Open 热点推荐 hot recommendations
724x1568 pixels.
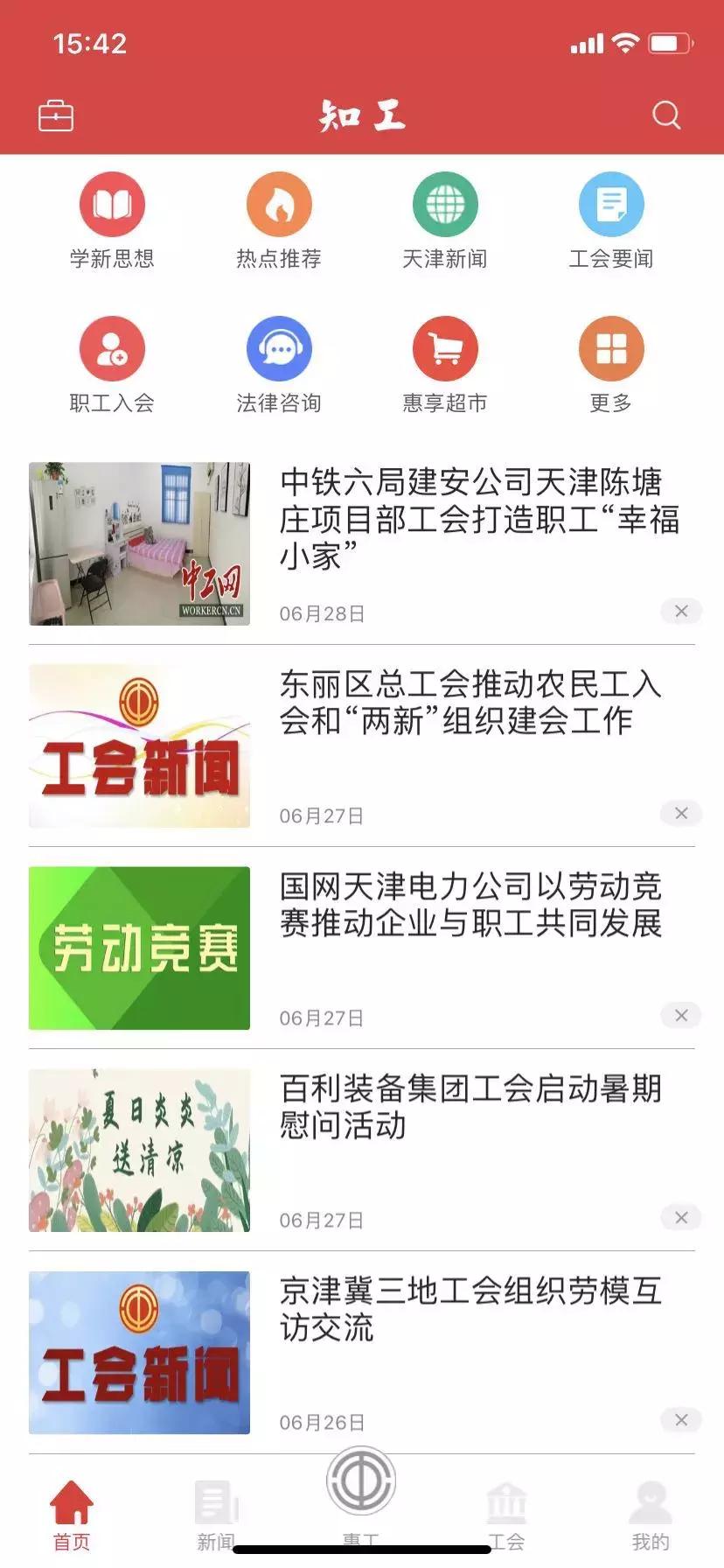(280, 220)
